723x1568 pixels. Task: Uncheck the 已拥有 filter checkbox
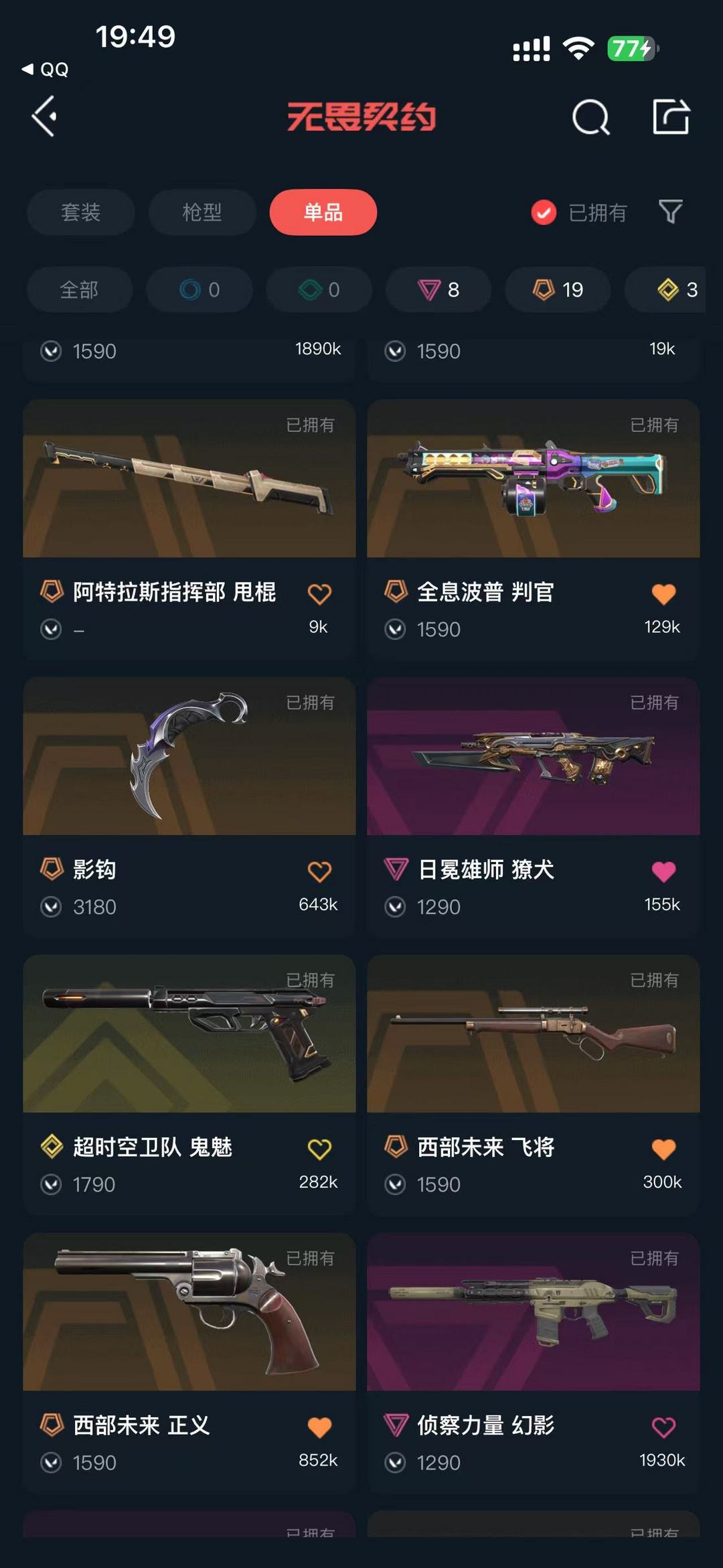(542, 213)
